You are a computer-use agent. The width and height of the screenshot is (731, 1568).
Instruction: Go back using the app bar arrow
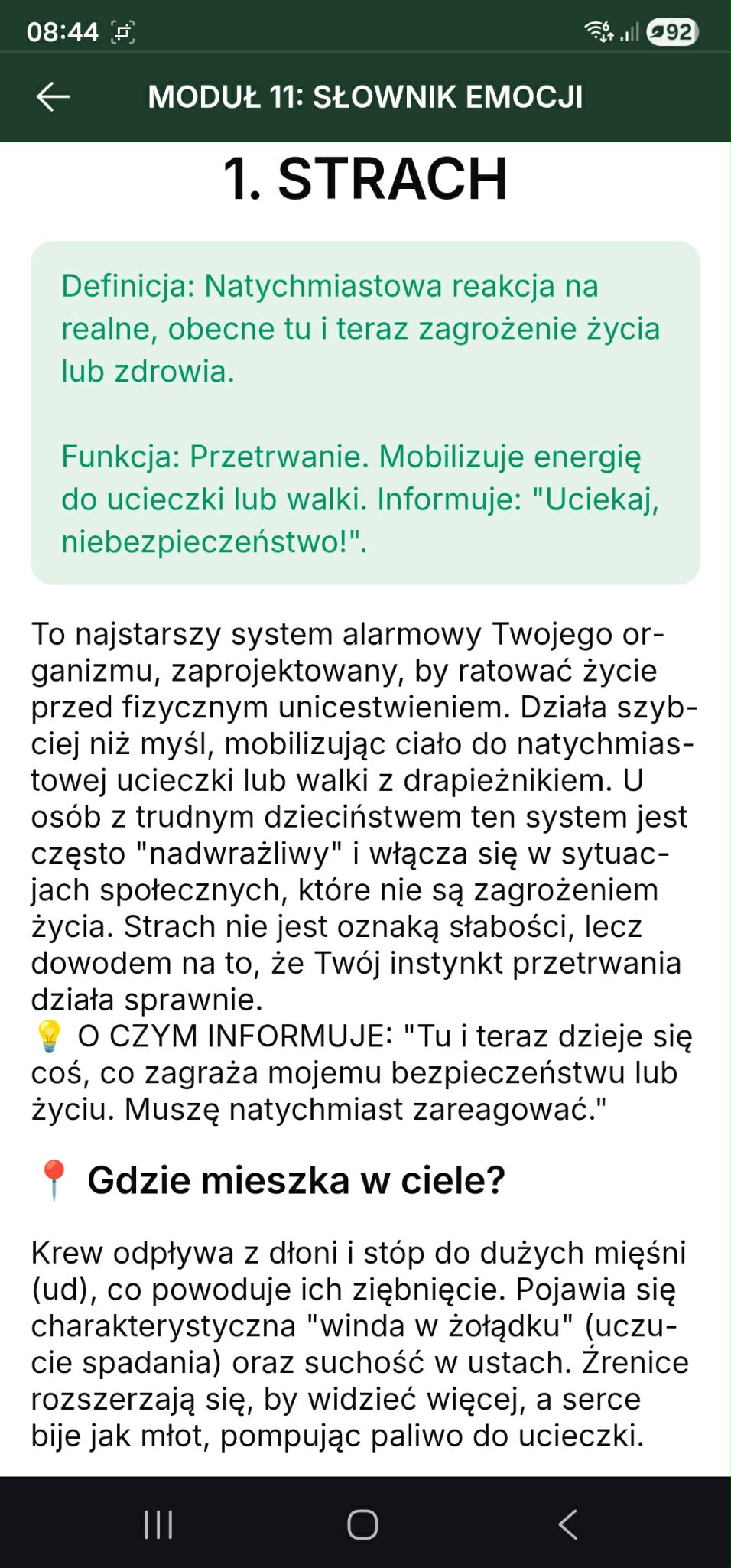point(53,97)
